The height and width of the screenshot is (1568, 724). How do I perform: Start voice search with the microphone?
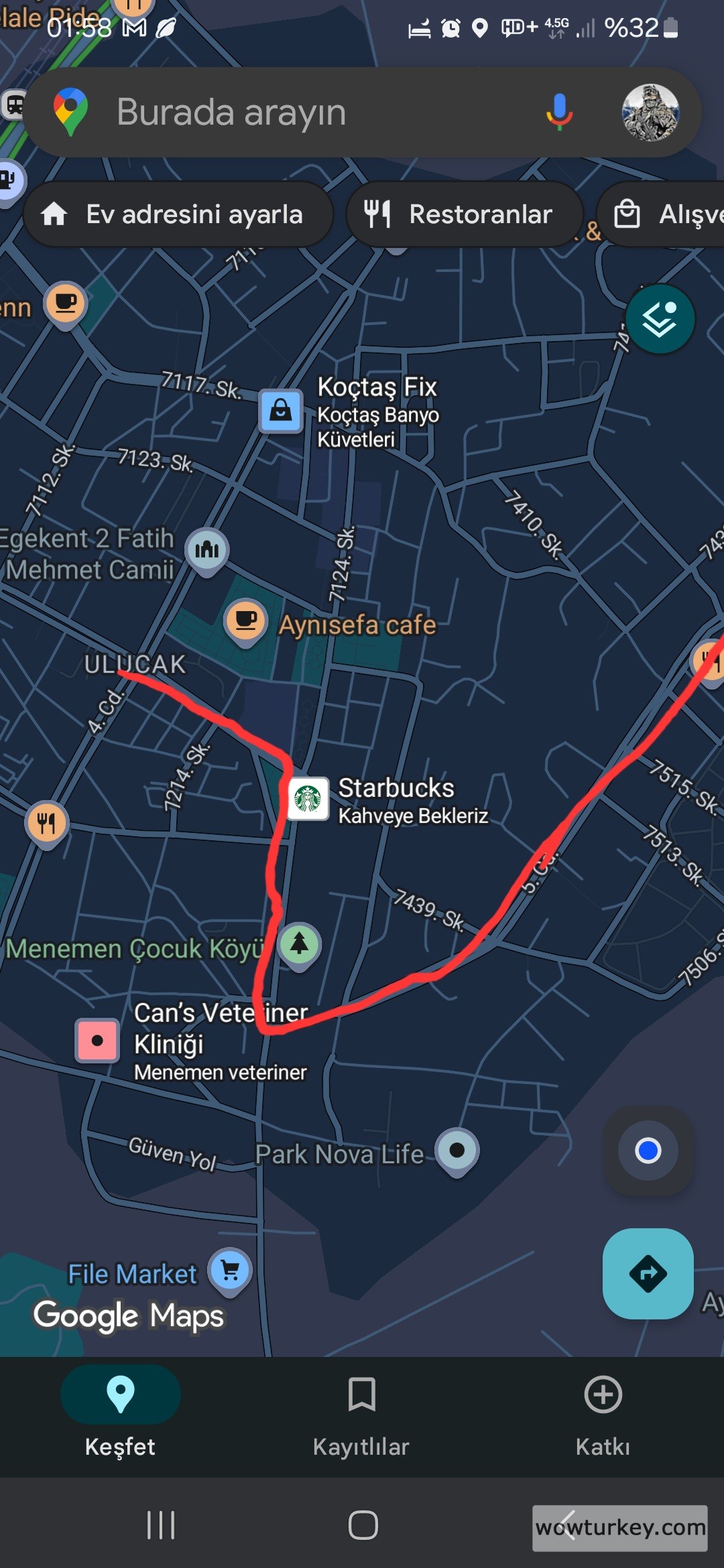tap(558, 112)
